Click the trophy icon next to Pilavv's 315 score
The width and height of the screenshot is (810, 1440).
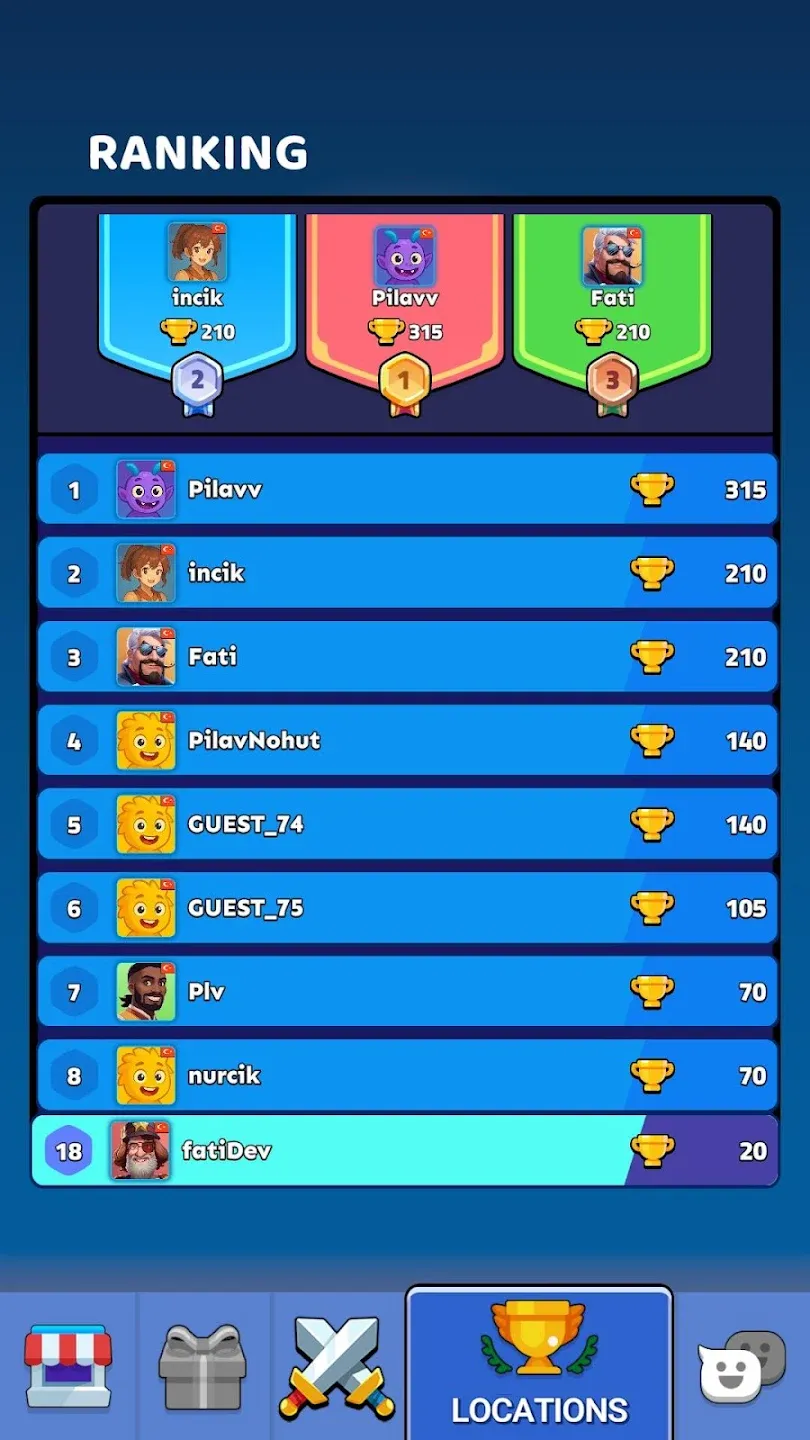pos(652,490)
